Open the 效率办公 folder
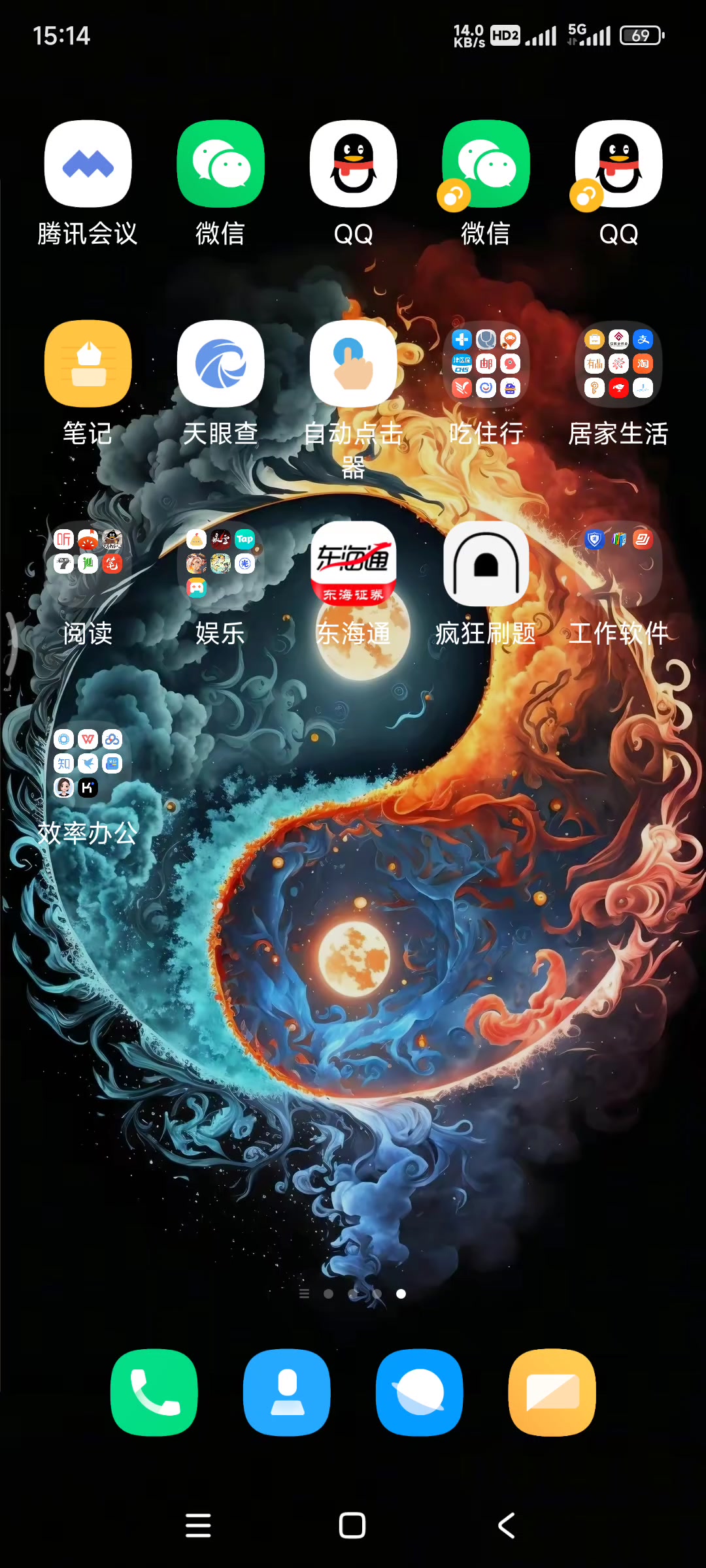The image size is (706, 1568). click(88, 764)
